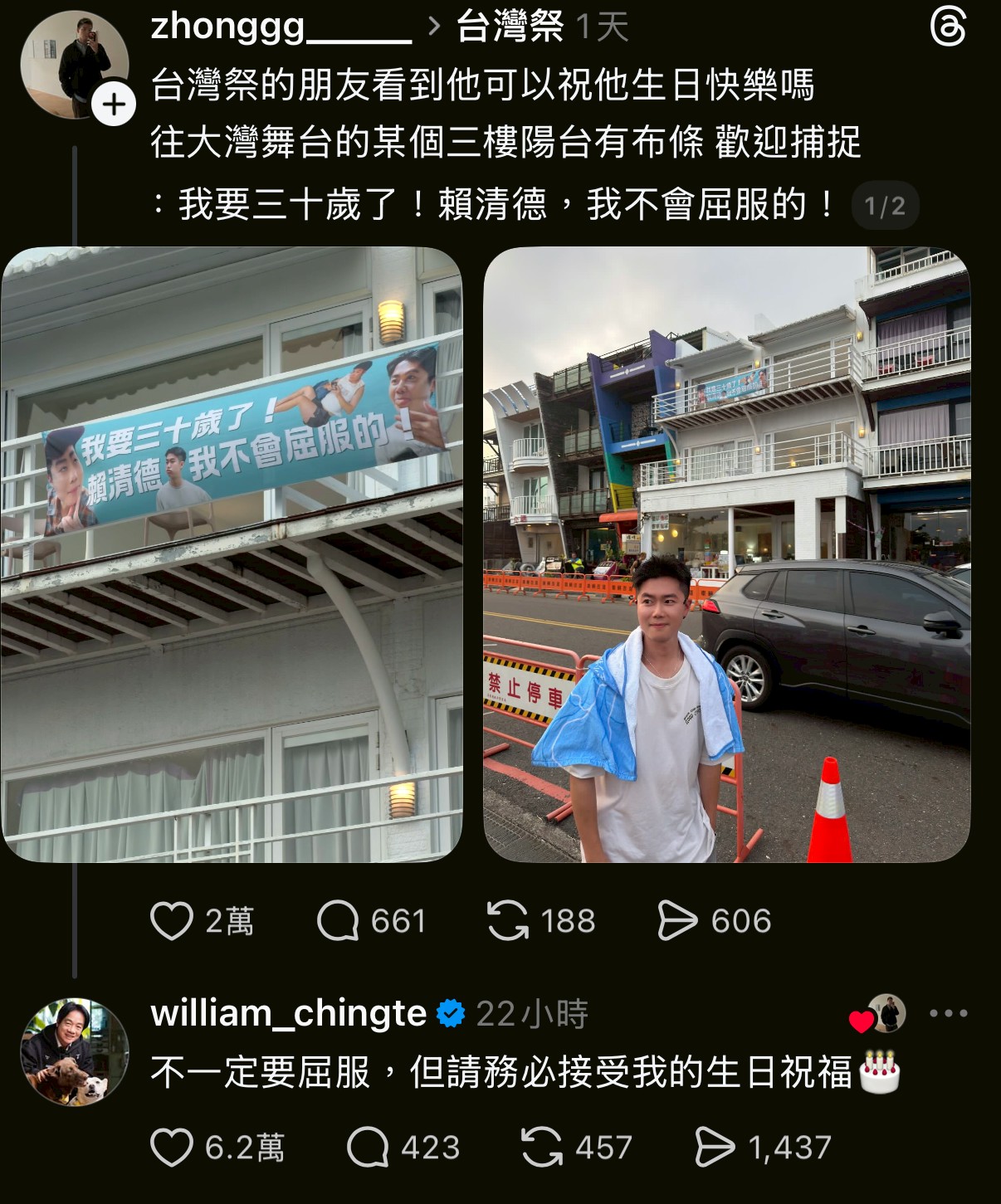Viewport: 1001px width, 1204px height.
Task: Repost william_chingte's reply with 457 reposts
Action: point(541,1148)
